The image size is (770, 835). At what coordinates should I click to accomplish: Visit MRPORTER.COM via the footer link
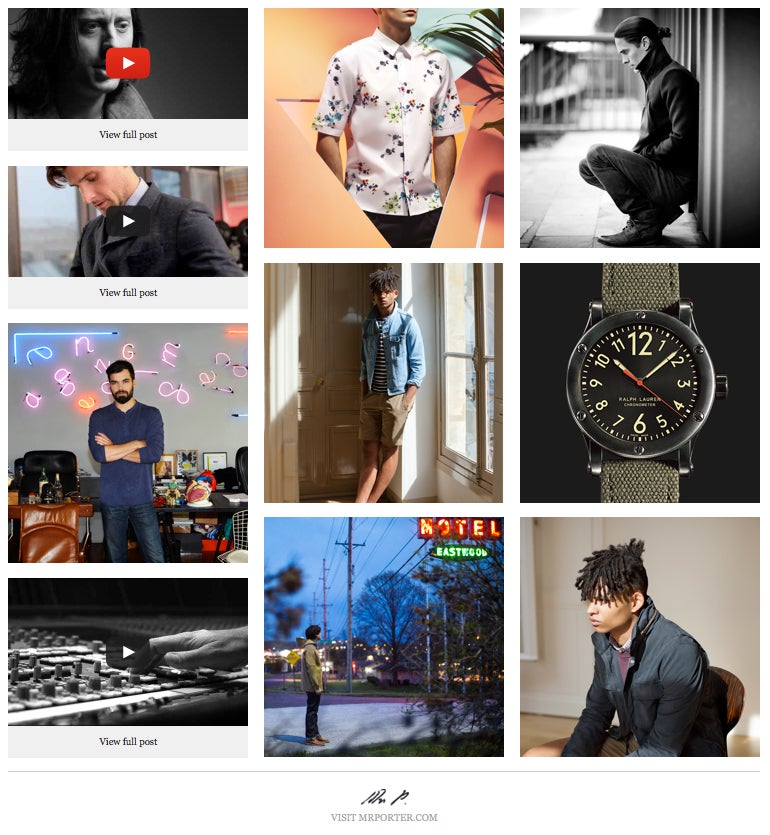pos(384,817)
